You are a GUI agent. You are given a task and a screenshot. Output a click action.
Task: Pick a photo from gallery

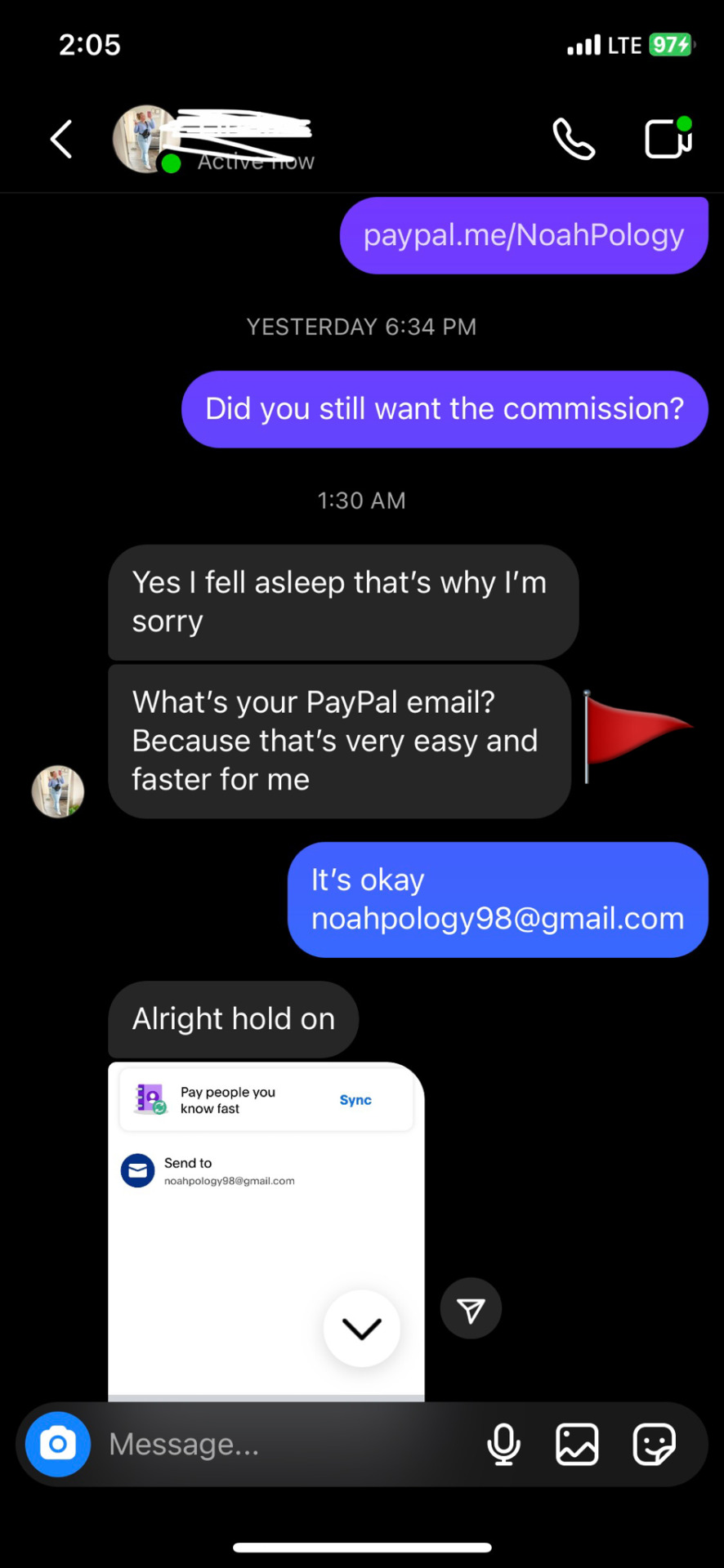pyautogui.click(x=577, y=1444)
